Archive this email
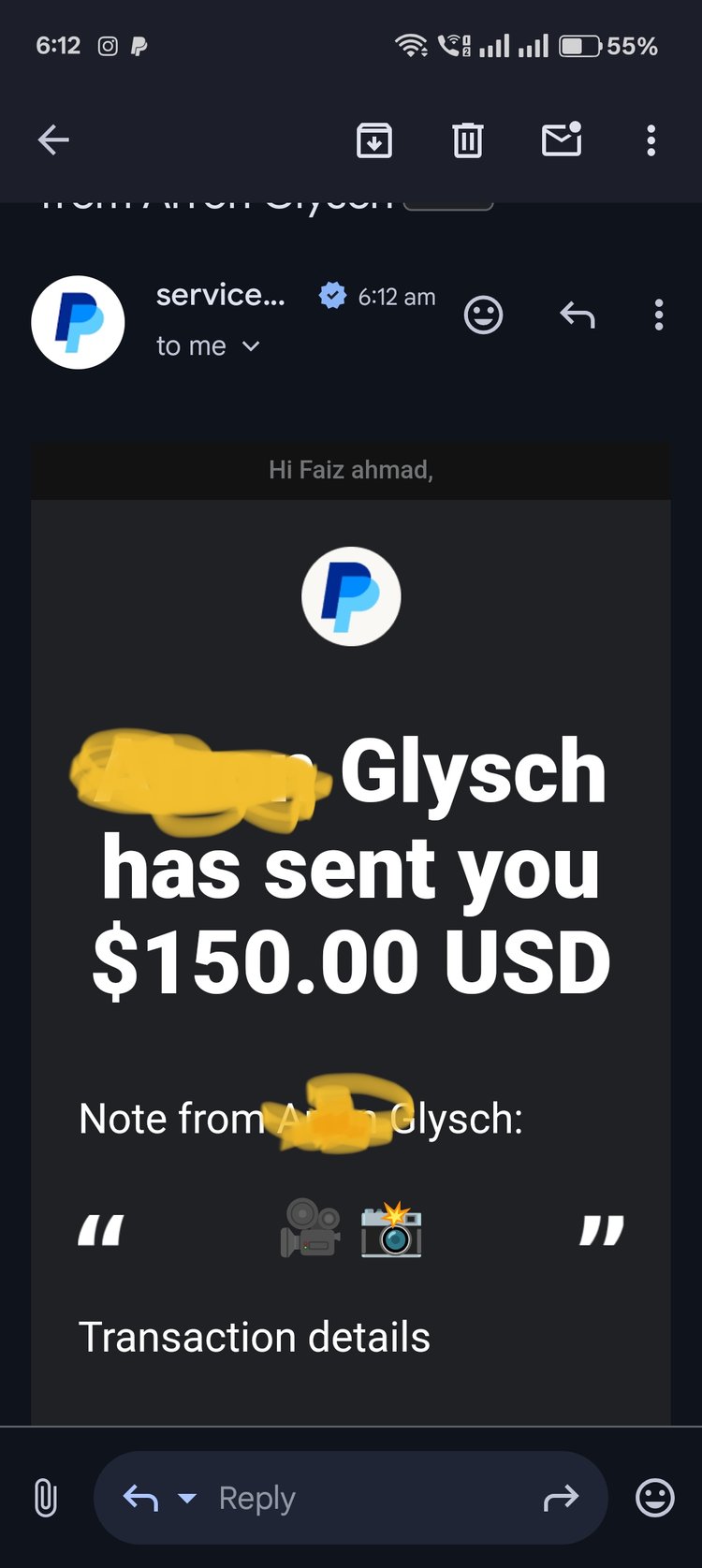The image size is (702, 1568). click(x=374, y=140)
